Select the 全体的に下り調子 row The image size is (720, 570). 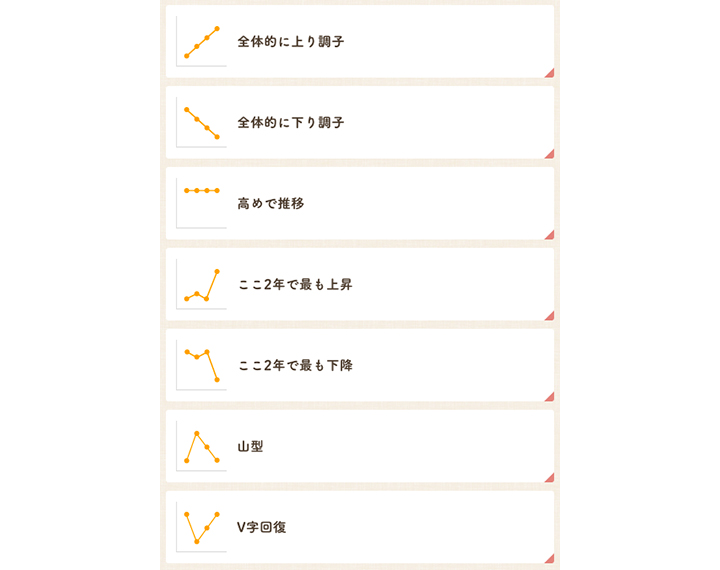point(359,123)
